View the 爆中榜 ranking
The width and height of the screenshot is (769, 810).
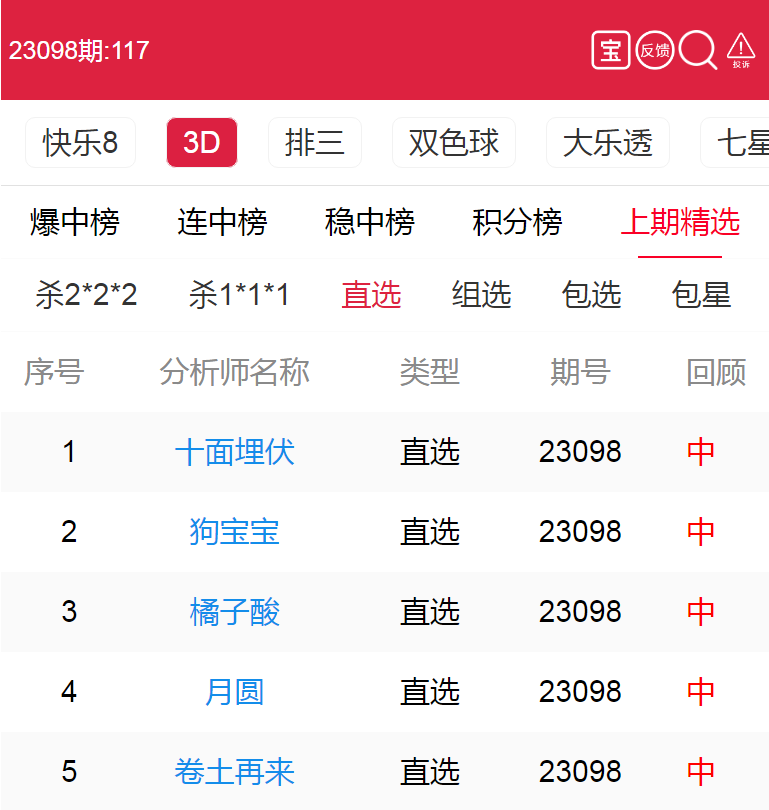pyautogui.click(x=74, y=222)
